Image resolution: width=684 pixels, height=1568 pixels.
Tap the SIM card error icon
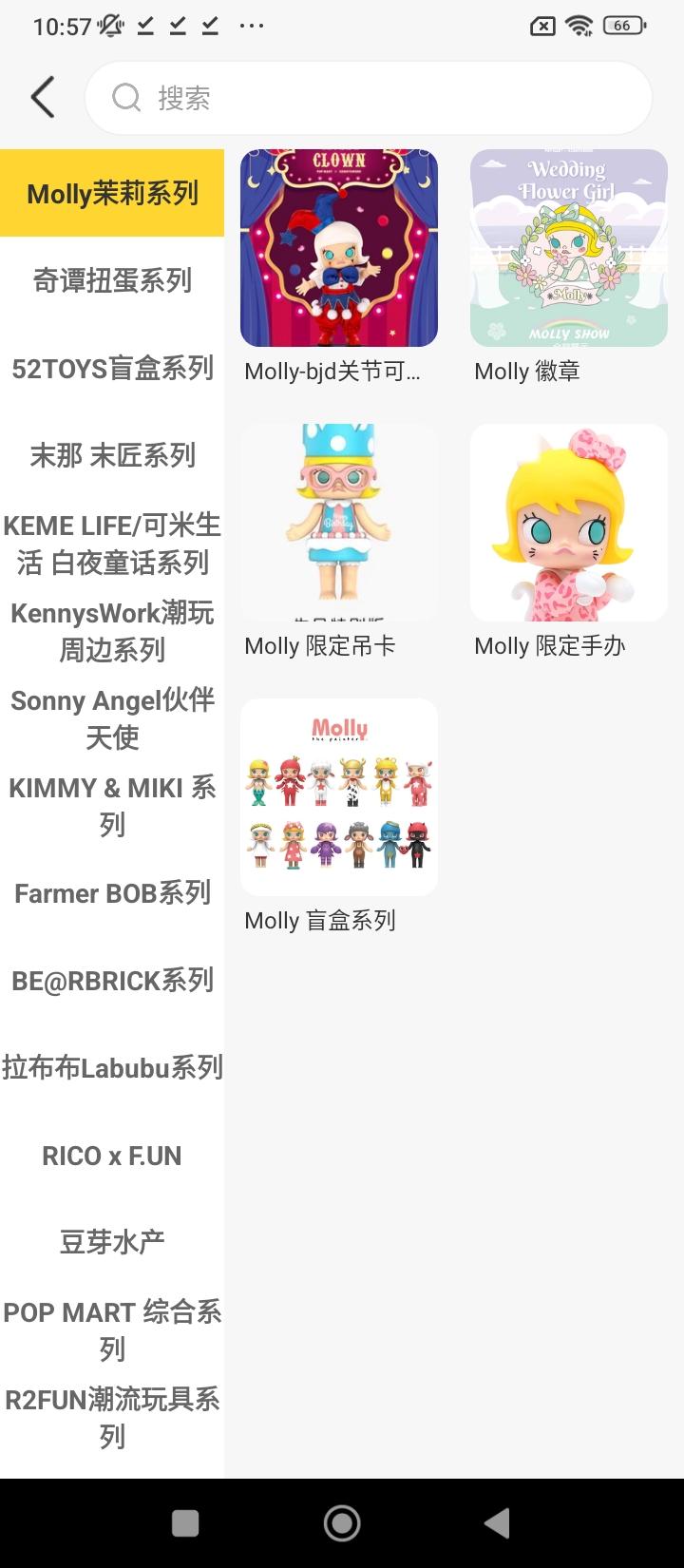tap(542, 26)
